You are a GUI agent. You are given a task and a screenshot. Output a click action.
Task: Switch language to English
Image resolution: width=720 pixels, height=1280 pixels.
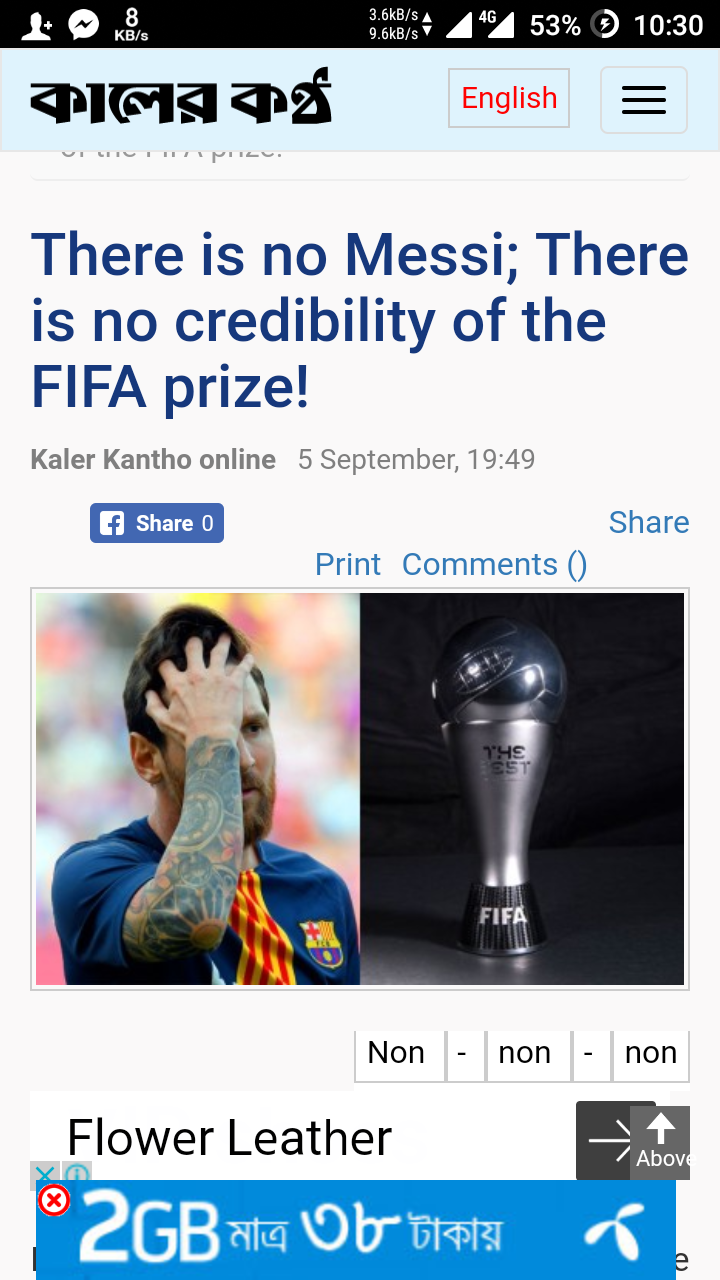point(509,98)
